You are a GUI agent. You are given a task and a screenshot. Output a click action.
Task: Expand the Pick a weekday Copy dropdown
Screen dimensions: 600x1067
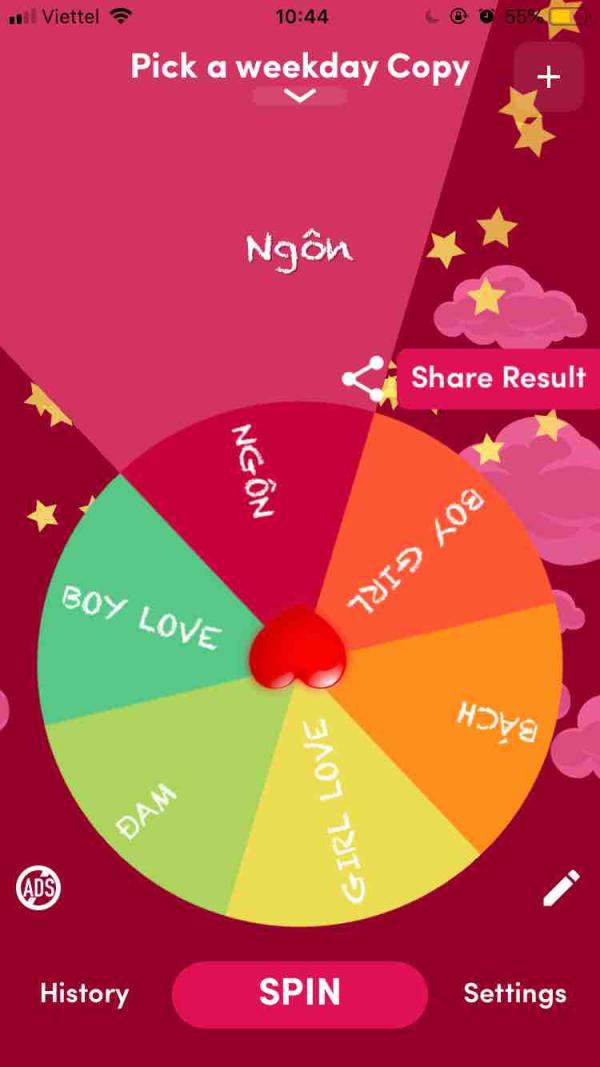point(300,96)
